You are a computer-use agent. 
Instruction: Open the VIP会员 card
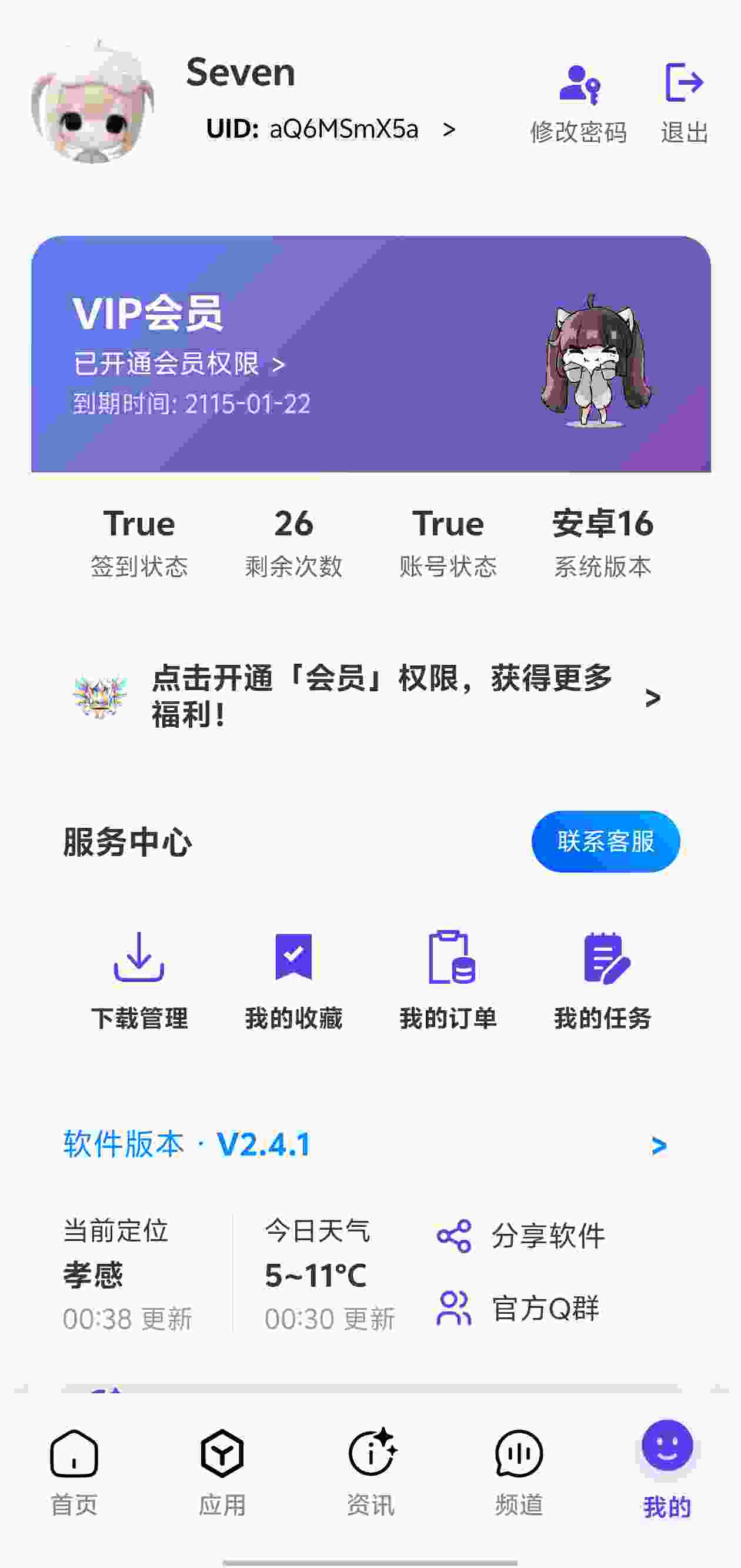[x=370, y=354]
